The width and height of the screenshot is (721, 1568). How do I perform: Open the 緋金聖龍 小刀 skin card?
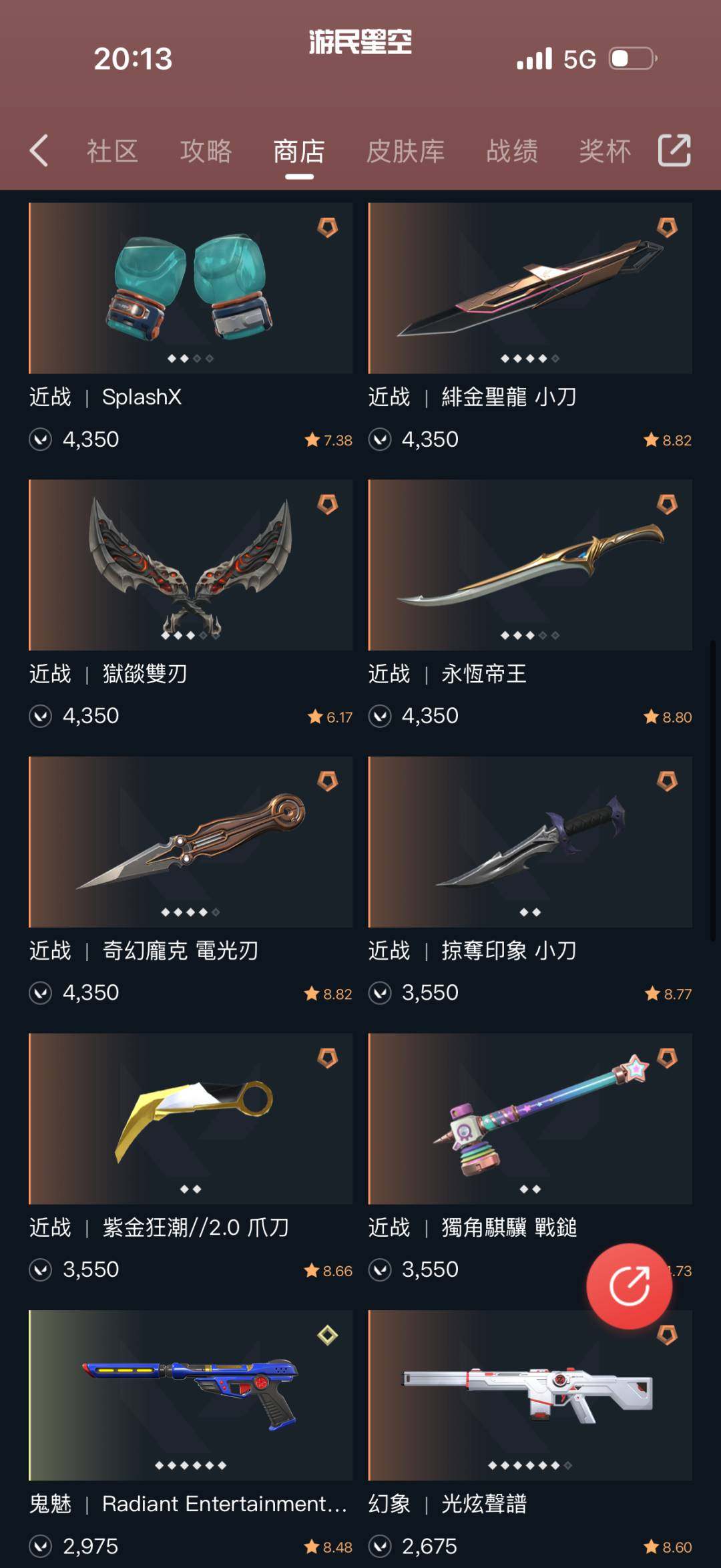click(x=529, y=288)
